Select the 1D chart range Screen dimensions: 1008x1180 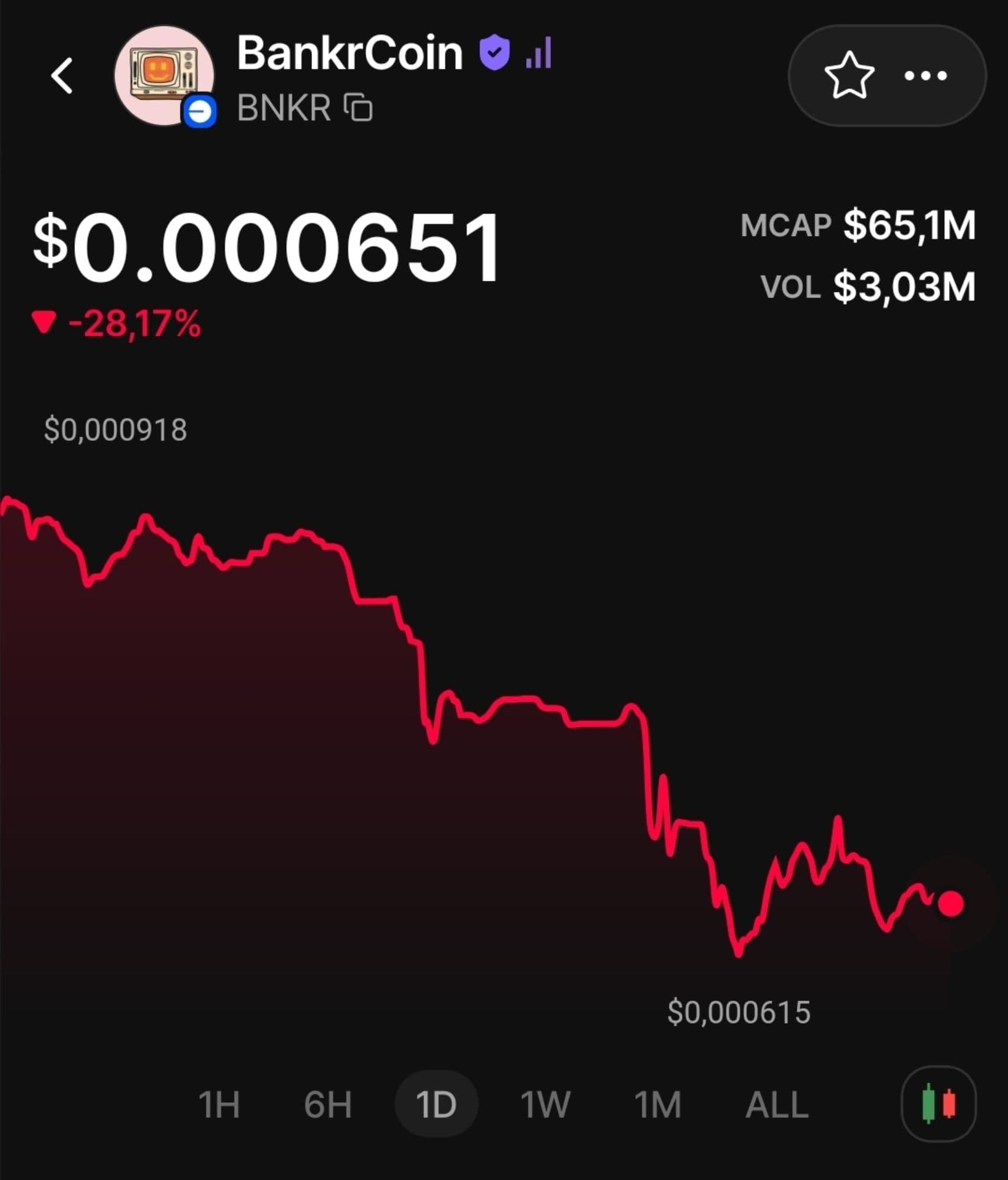click(x=436, y=1104)
